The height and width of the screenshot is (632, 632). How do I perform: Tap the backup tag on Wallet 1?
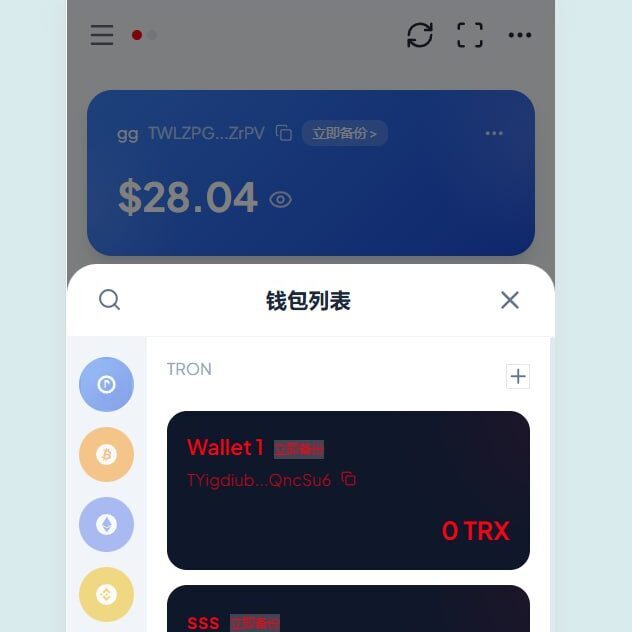click(x=299, y=449)
